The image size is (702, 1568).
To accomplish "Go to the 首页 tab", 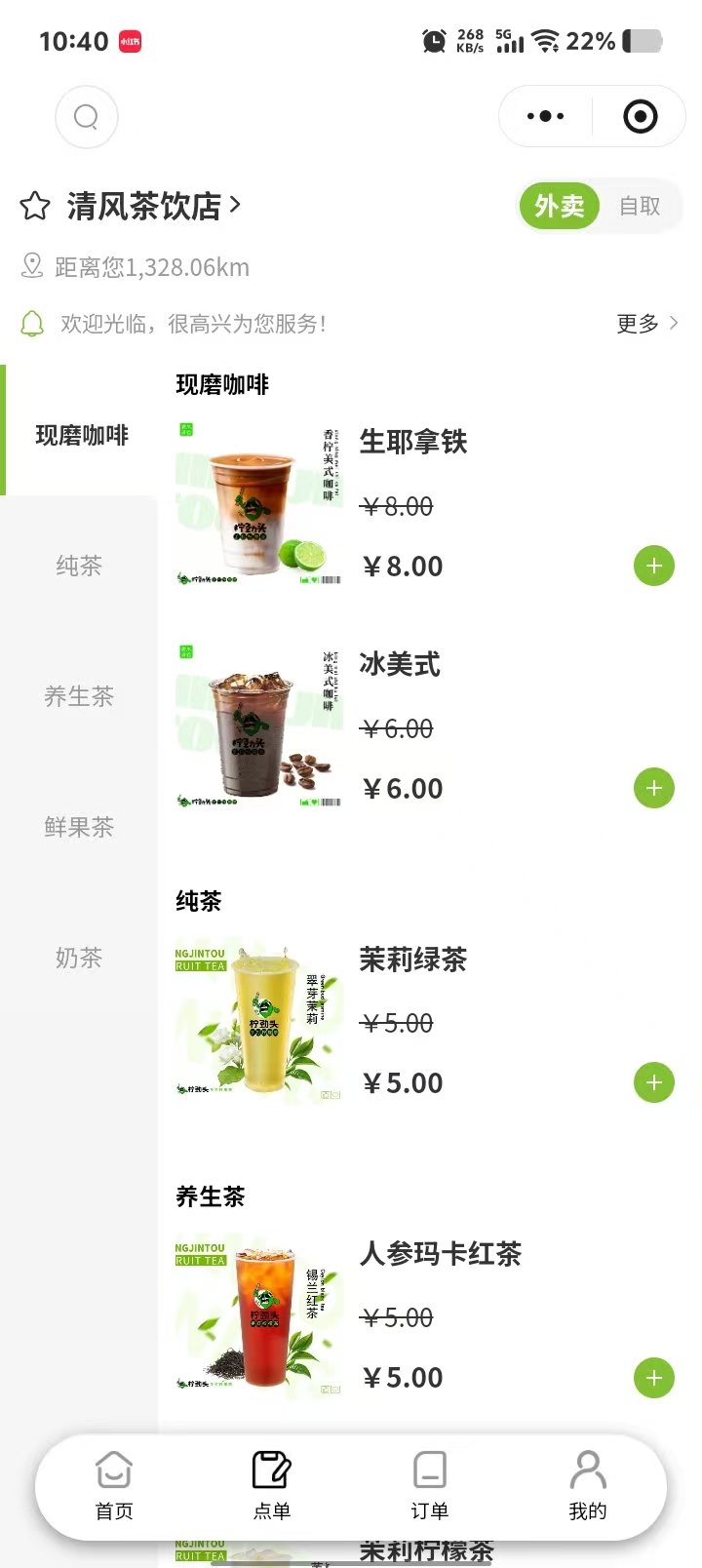I will click(x=114, y=1485).
